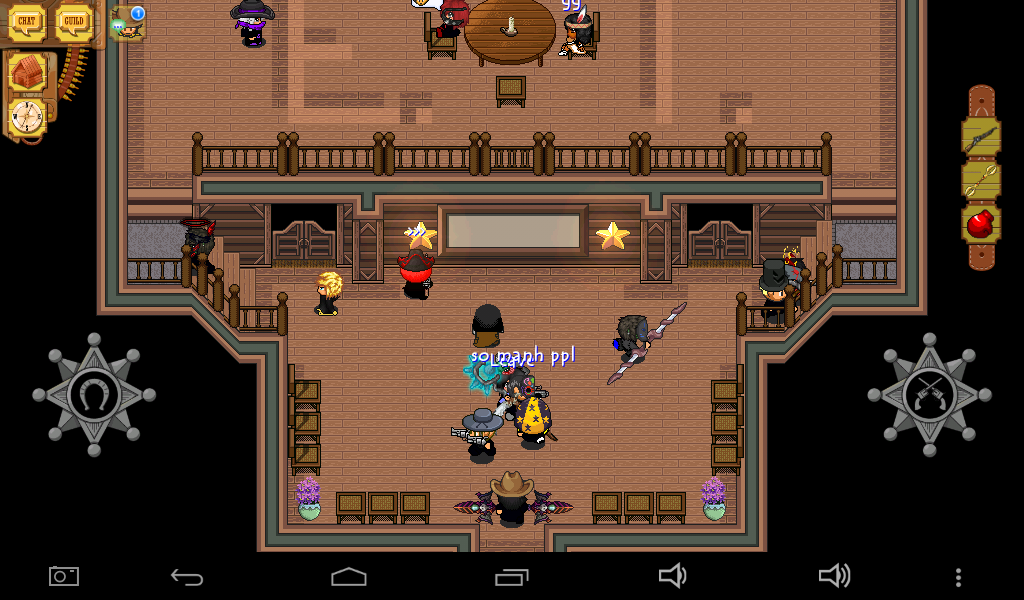Tap the horseshoe sheriff badge button
Image resolution: width=1024 pixels, height=600 pixels.
pos(94,396)
